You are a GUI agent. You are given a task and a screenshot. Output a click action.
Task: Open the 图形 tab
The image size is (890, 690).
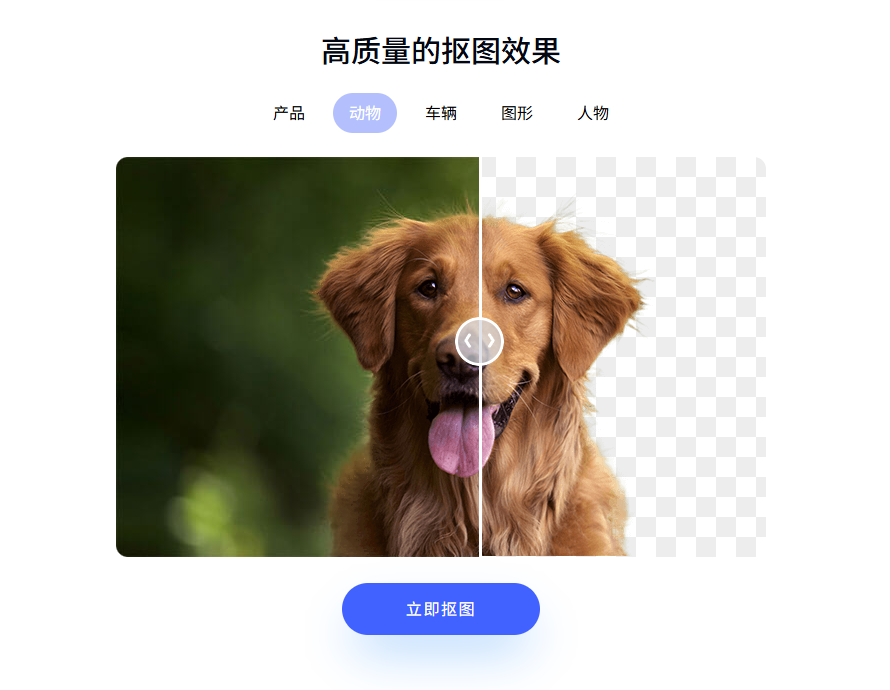tap(517, 113)
